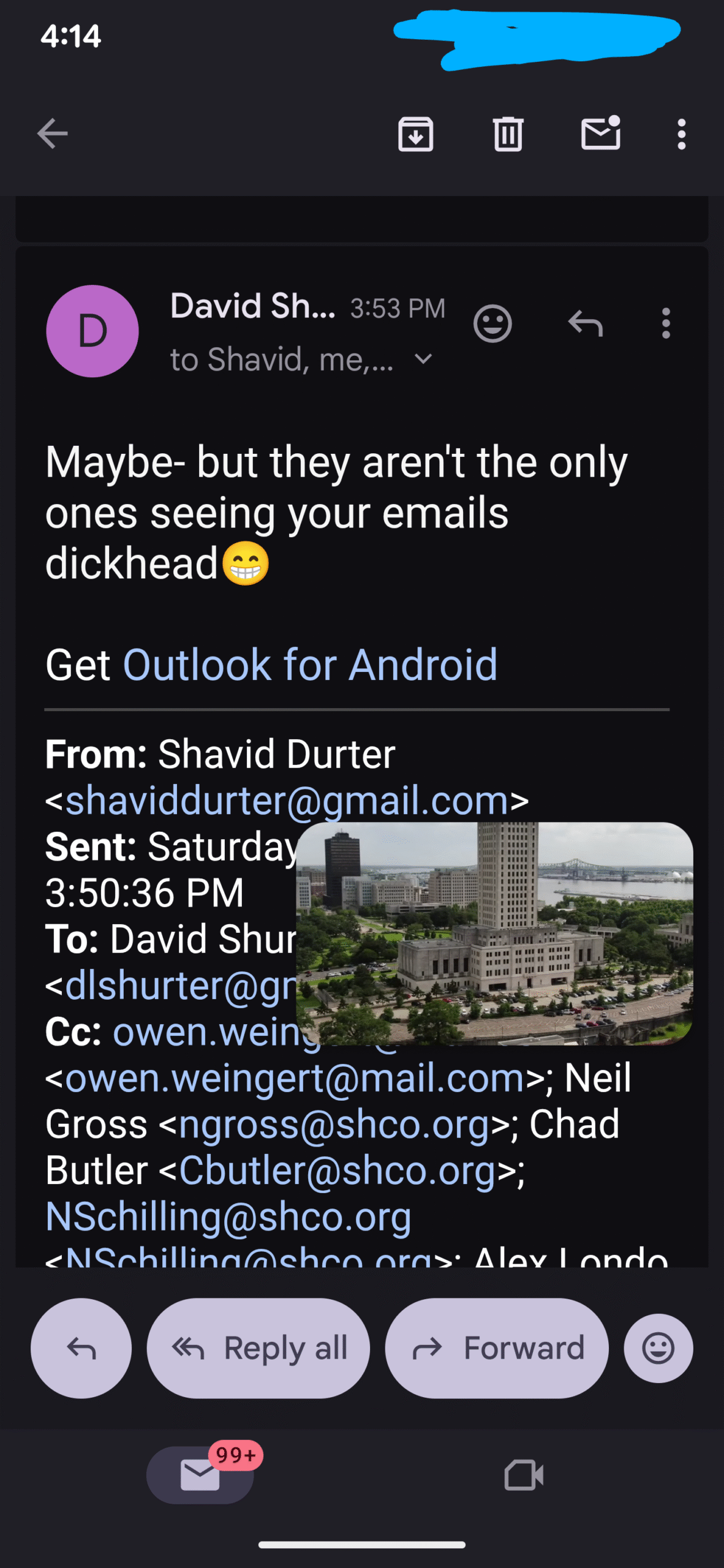The height and width of the screenshot is (1568, 724).
Task: Open the top bar overflow menu
Action: tap(681, 134)
